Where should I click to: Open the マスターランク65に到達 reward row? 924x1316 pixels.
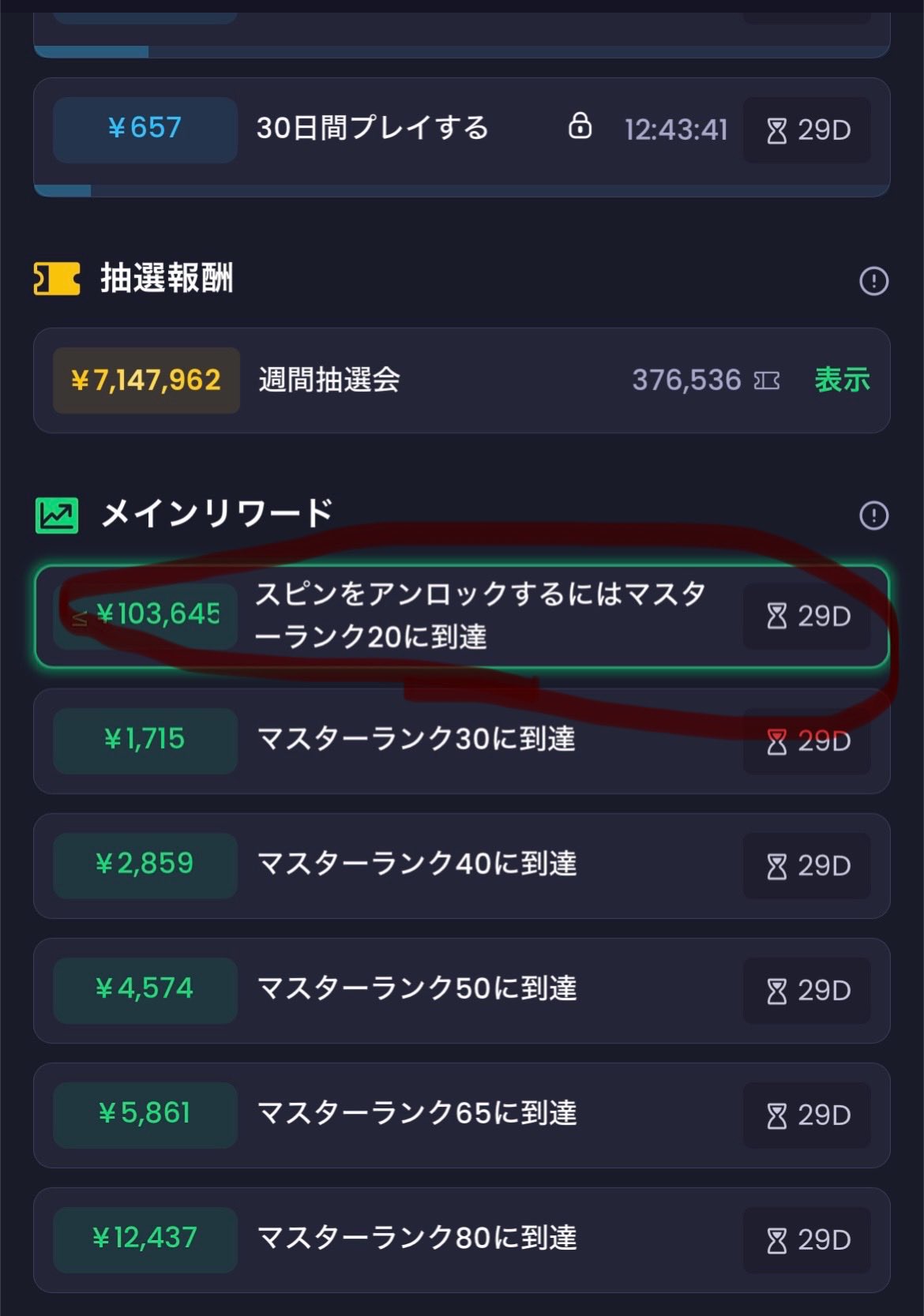[461, 1115]
